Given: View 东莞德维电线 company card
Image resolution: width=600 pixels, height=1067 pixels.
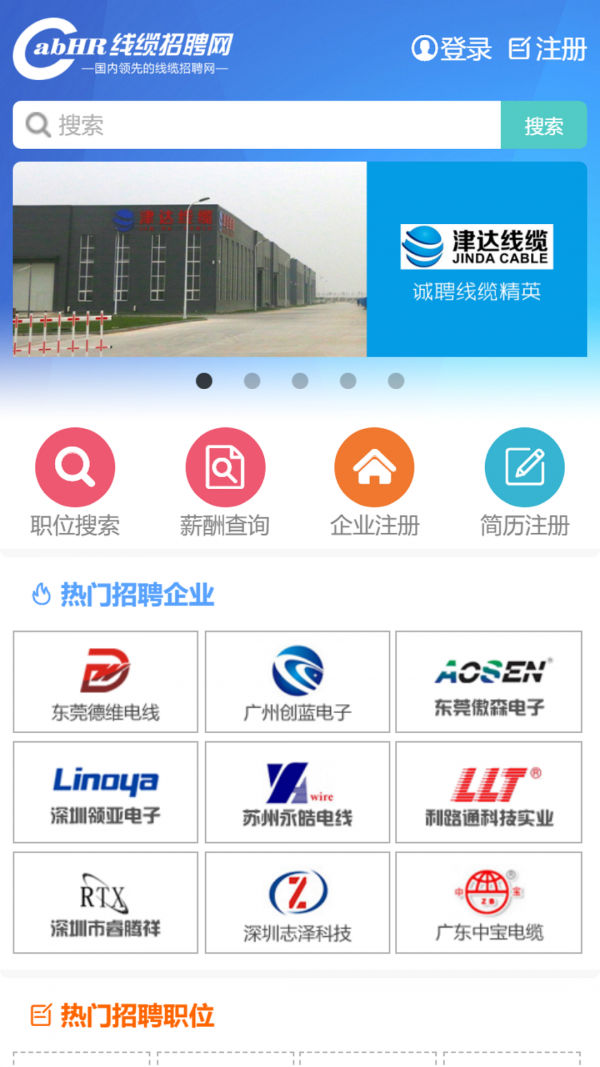Looking at the screenshot, I should [x=105, y=682].
